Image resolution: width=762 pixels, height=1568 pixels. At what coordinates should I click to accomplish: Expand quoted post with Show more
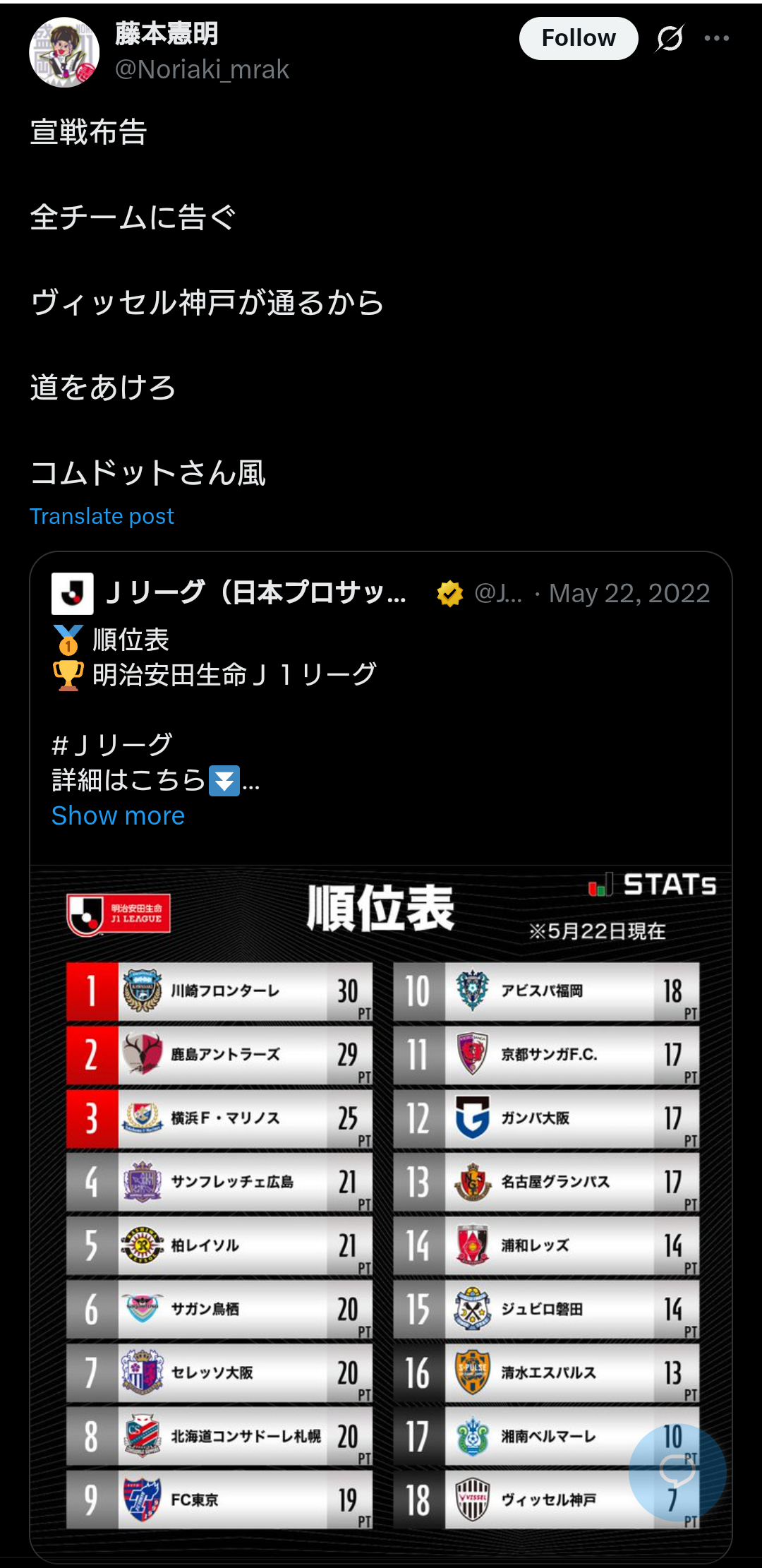118,815
